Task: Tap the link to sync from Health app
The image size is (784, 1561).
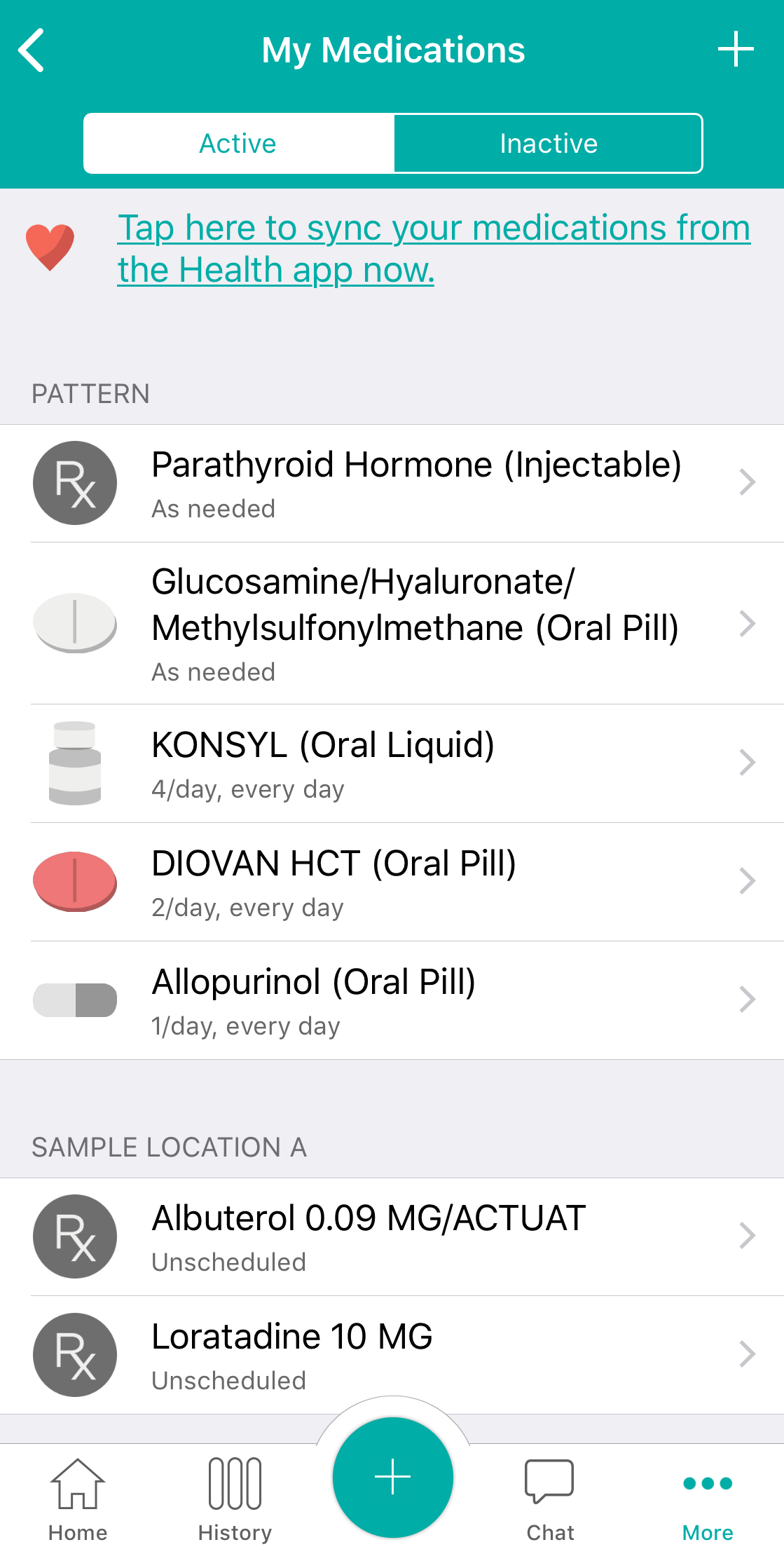Action: point(434,248)
